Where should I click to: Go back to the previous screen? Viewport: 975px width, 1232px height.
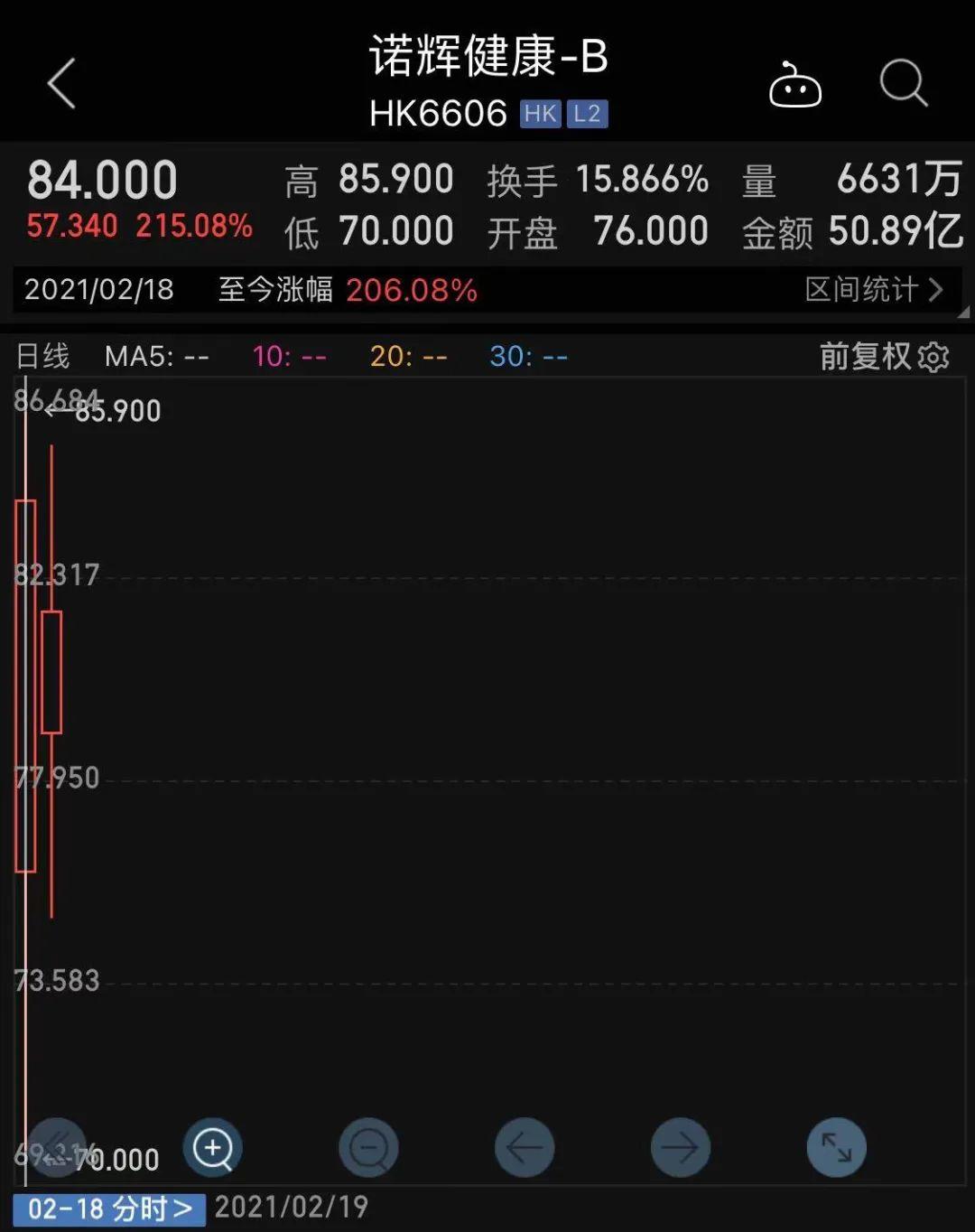click(x=61, y=84)
